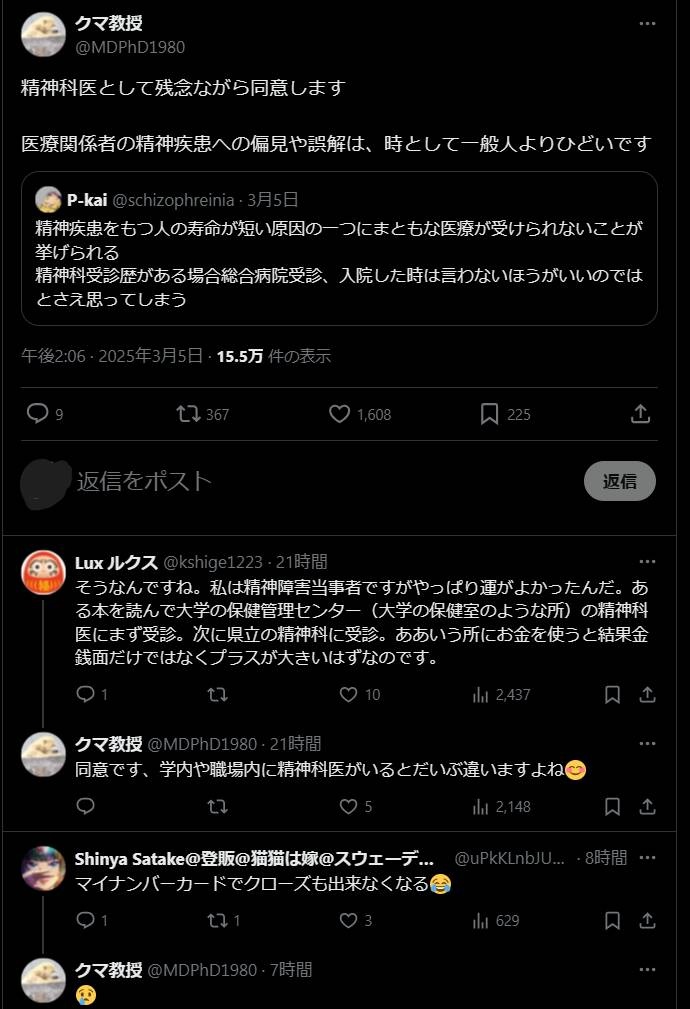This screenshot has height=1009, width=690.
Task: Tap the 返信をポスト reply field
Action: (x=300, y=481)
